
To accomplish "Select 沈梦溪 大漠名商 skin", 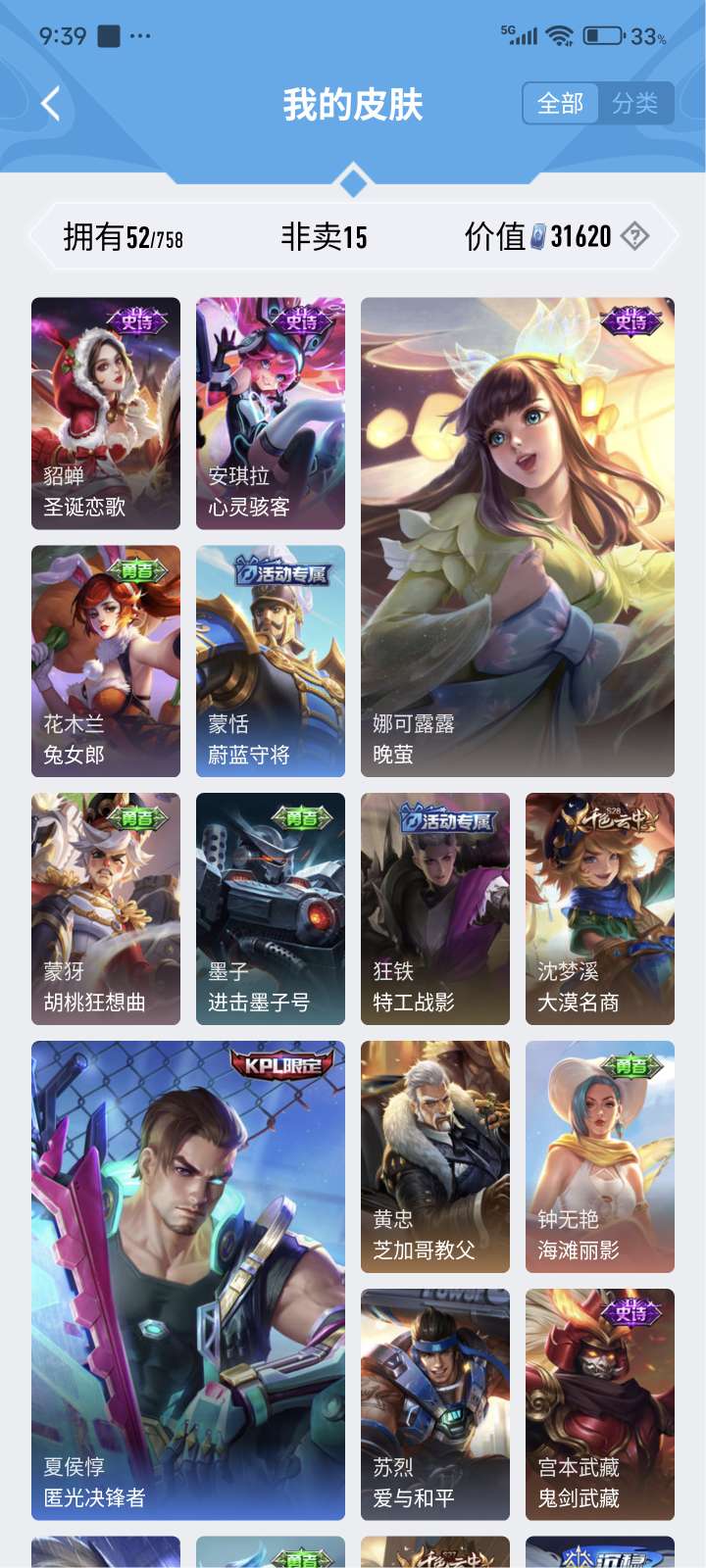I will (600, 908).
